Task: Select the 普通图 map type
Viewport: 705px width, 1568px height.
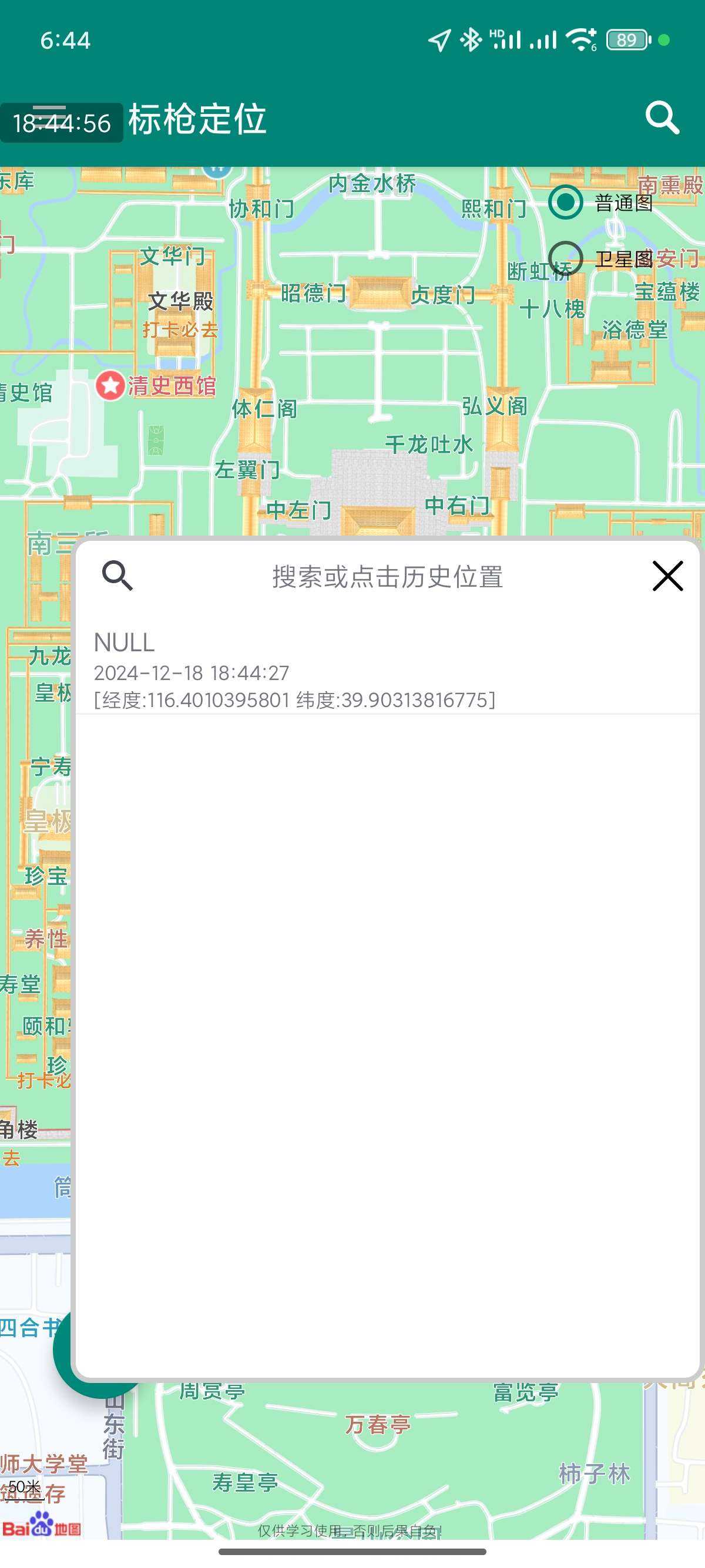Action: click(566, 202)
